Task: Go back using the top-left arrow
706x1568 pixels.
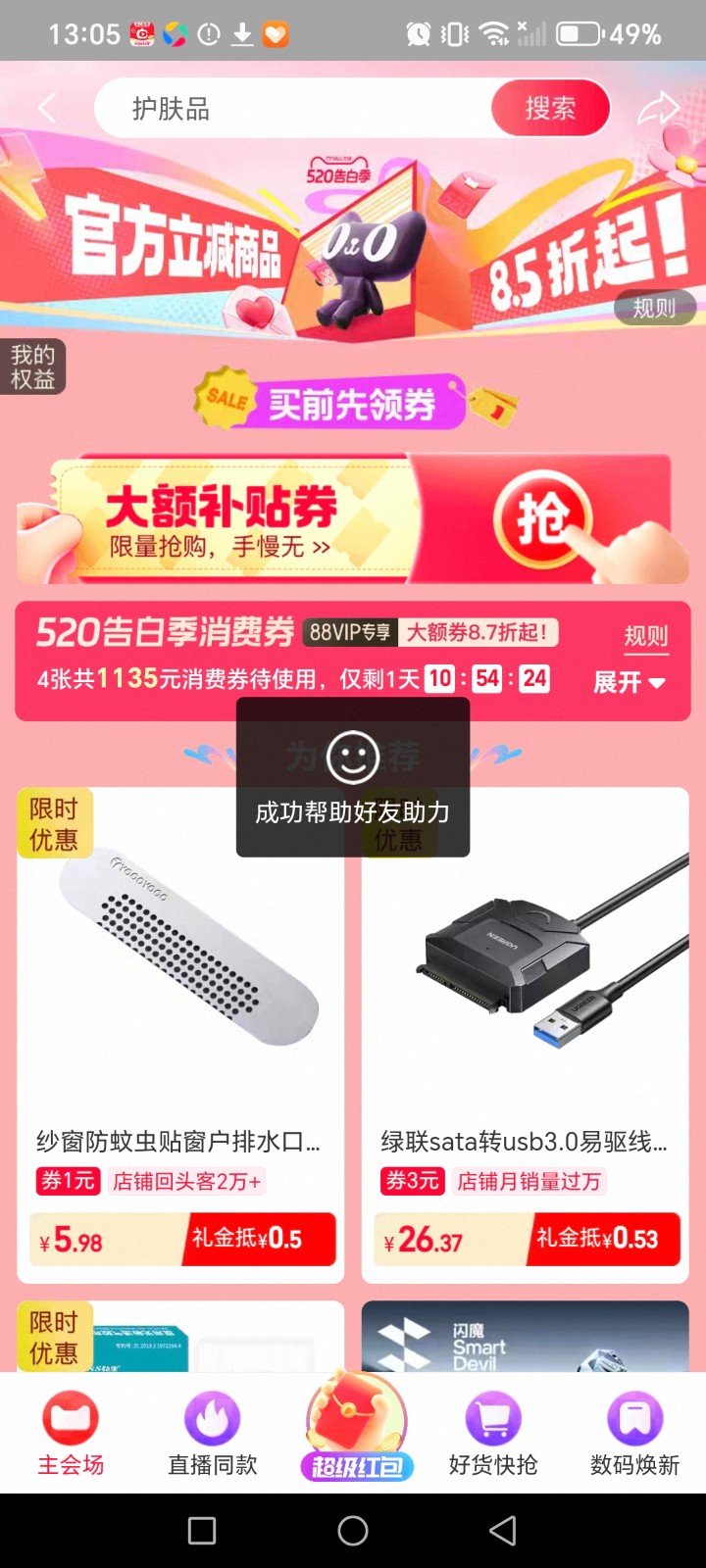Action: click(46, 108)
